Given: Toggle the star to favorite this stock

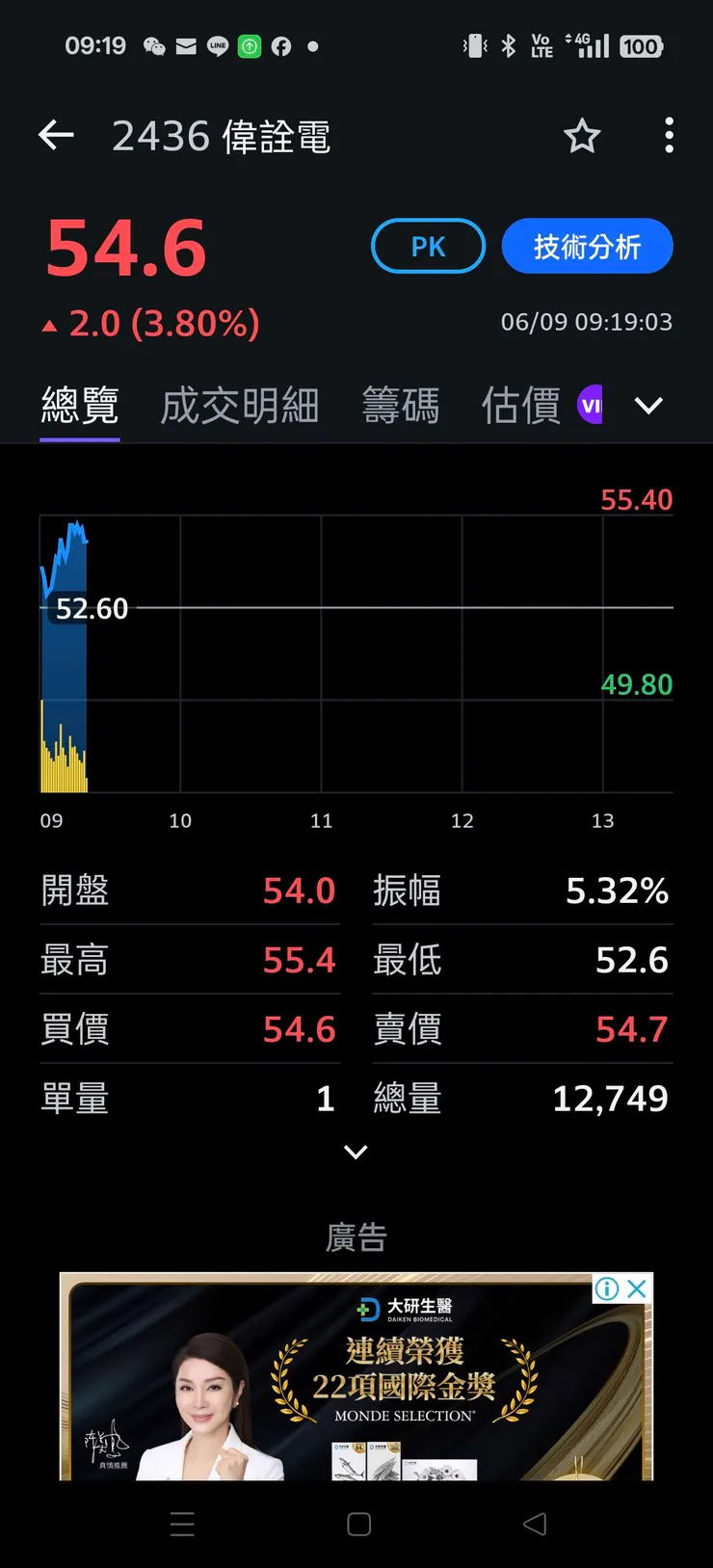Looking at the screenshot, I should [x=582, y=137].
